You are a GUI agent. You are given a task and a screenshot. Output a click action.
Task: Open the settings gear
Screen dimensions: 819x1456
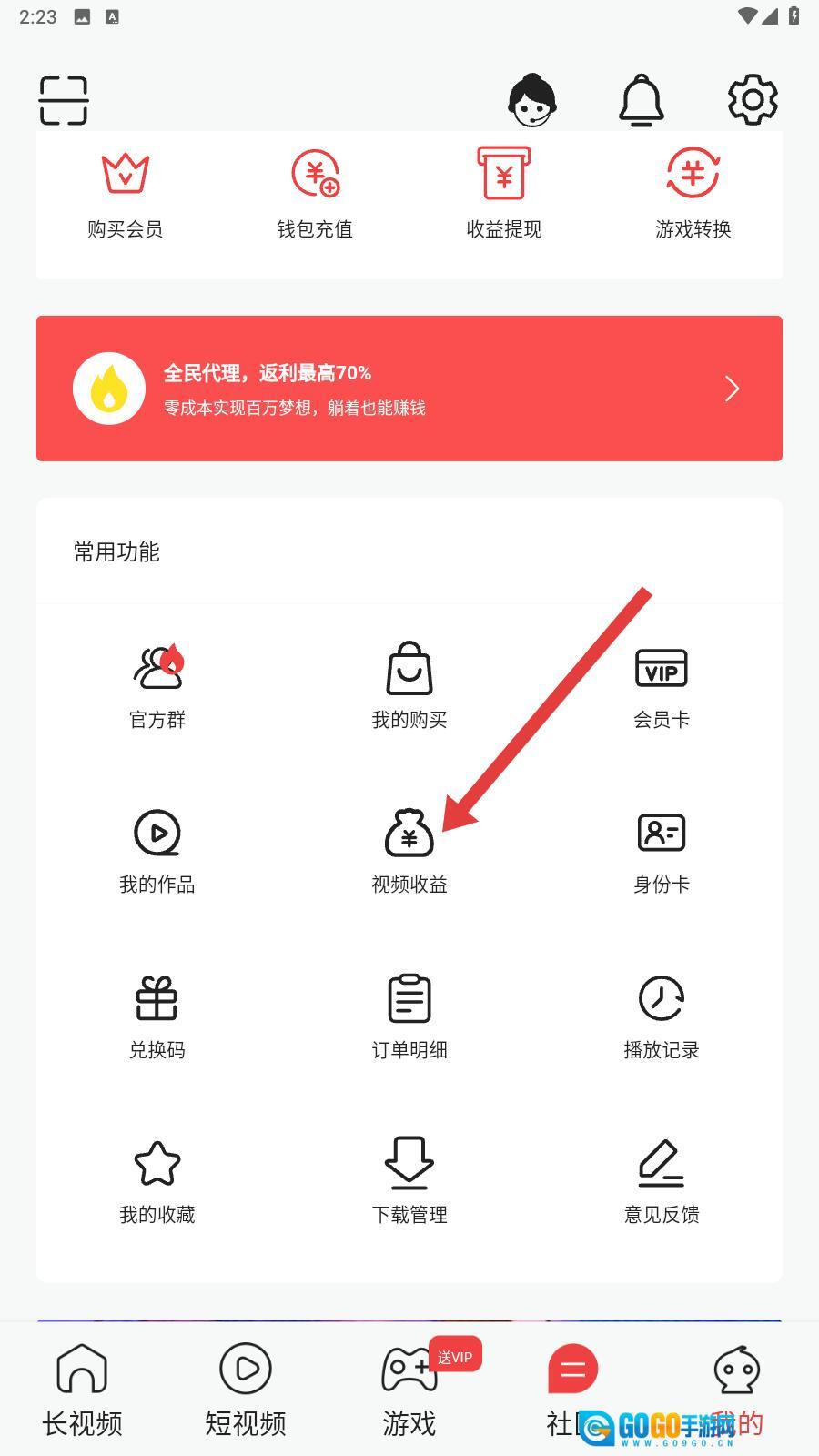tap(753, 100)
